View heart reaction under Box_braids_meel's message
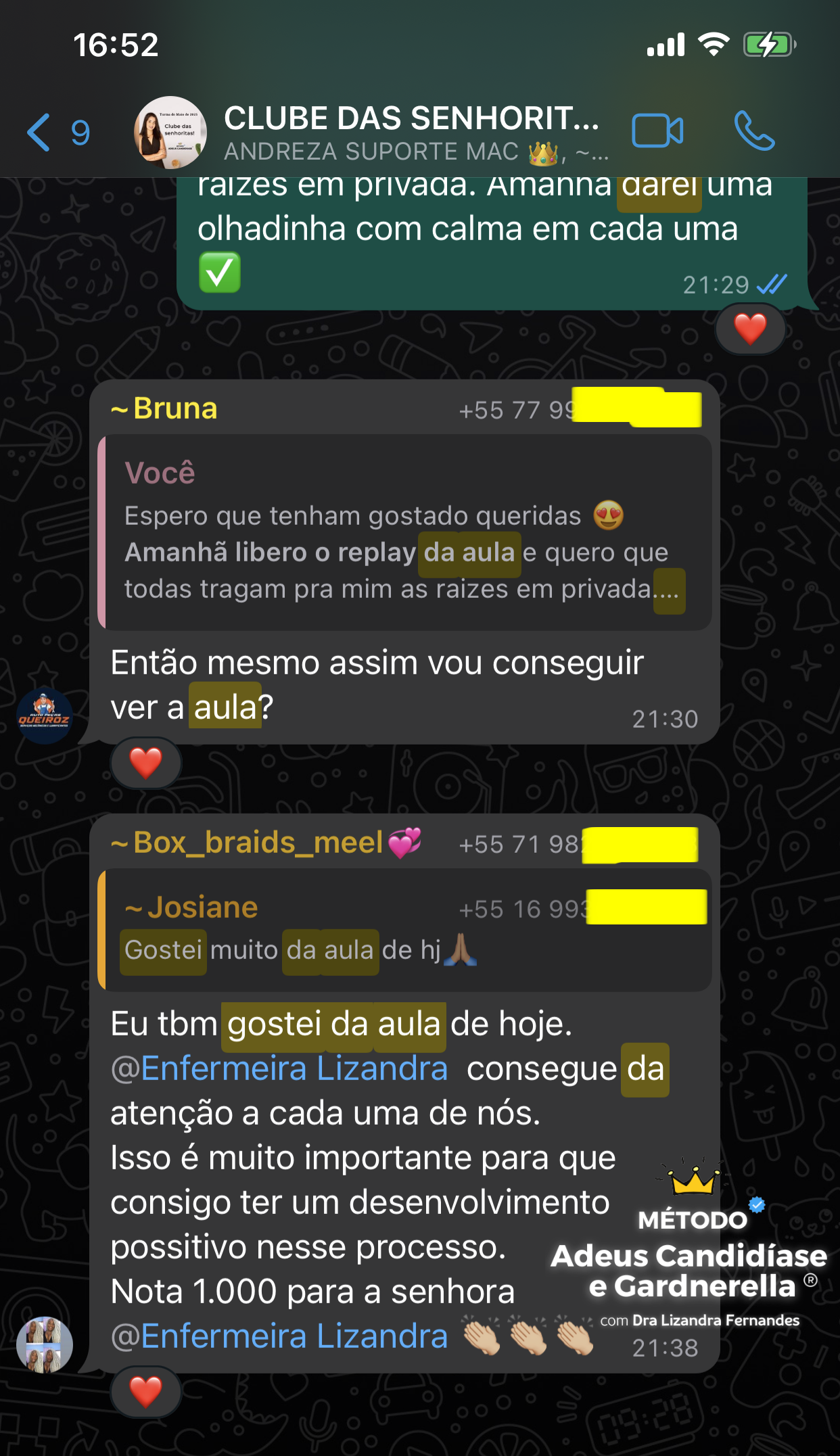This screenshot has width=840, height=1456. [x=146, y=1392]
